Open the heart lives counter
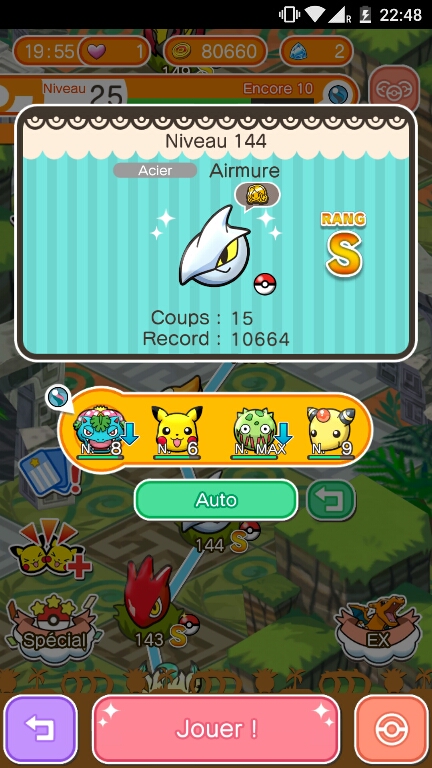The width and height of the screenshot is (432, 768). point(114,51)
